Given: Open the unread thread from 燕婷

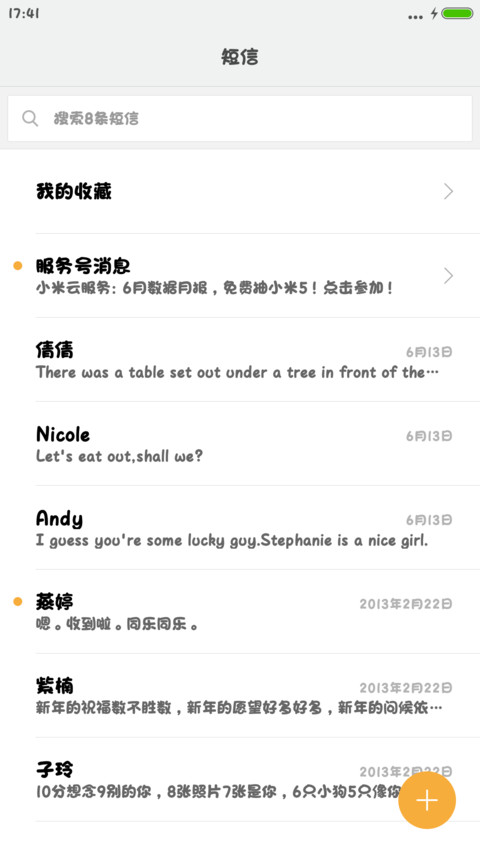Looking at the screenshot, I should coord(240,612).
